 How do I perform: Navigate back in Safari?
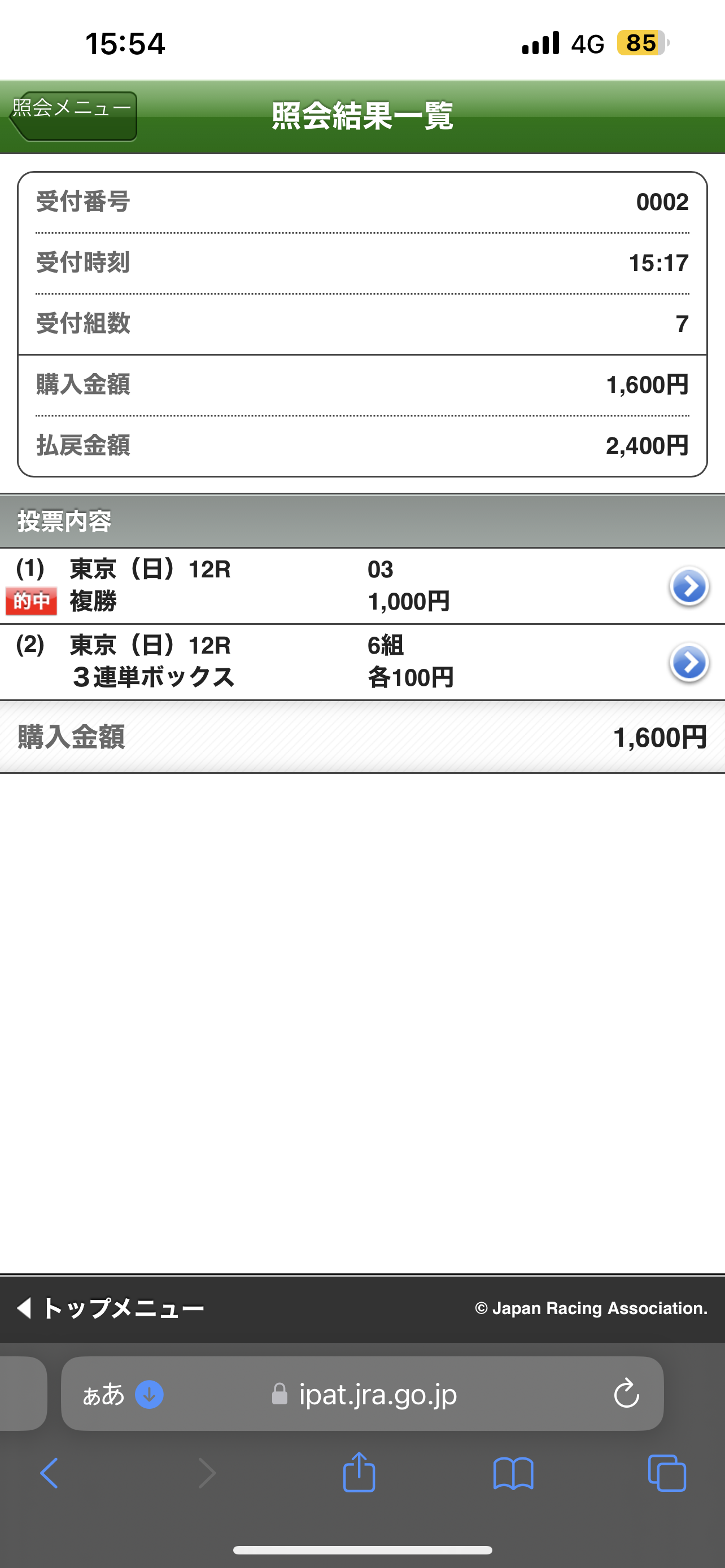49,1473
